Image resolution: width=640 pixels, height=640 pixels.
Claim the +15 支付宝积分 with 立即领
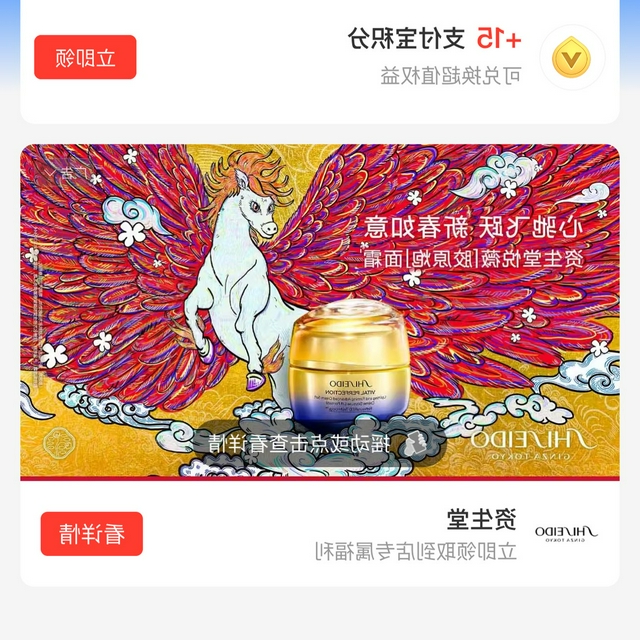(85, 57)
